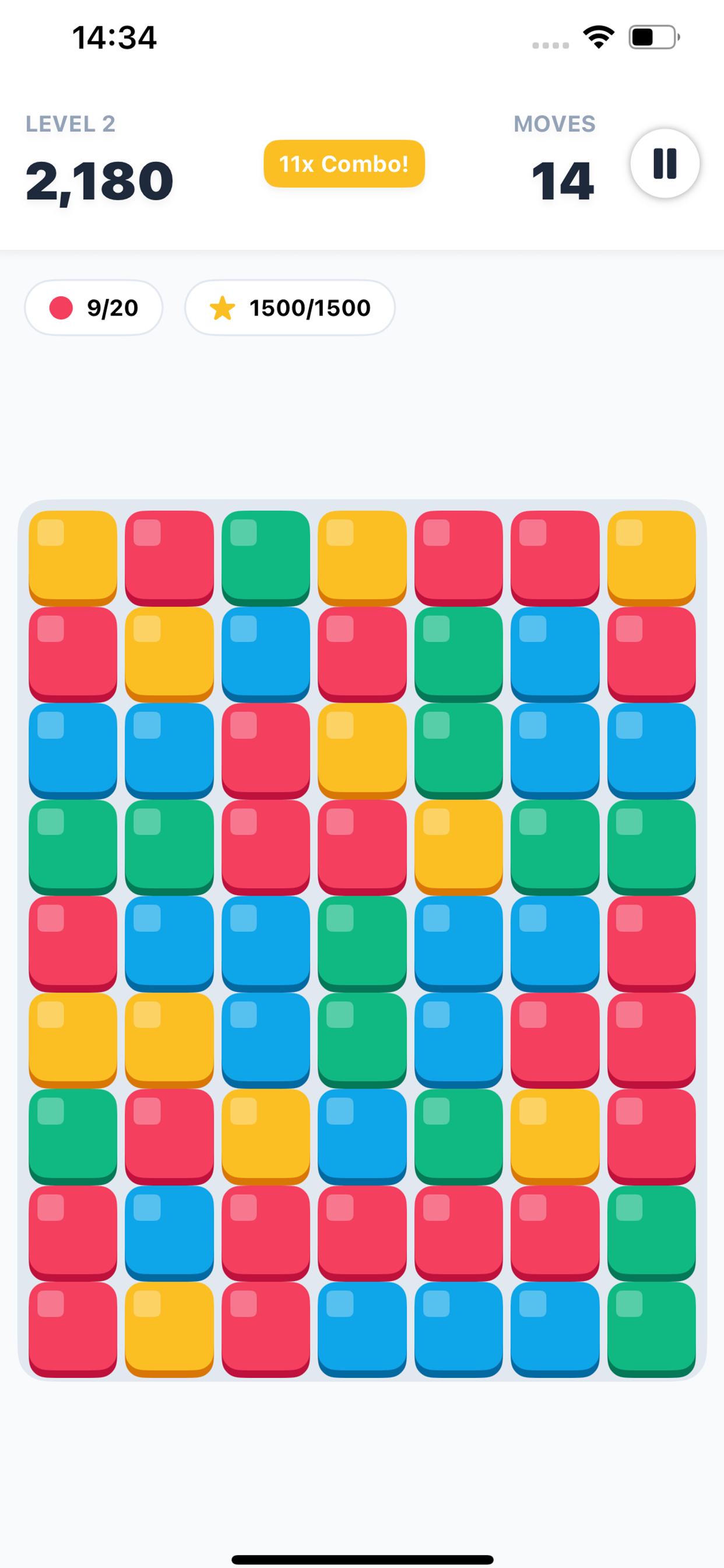This screenshot has width=724, height=1568.
Task: Pause the game
Action: pos(665,163)
